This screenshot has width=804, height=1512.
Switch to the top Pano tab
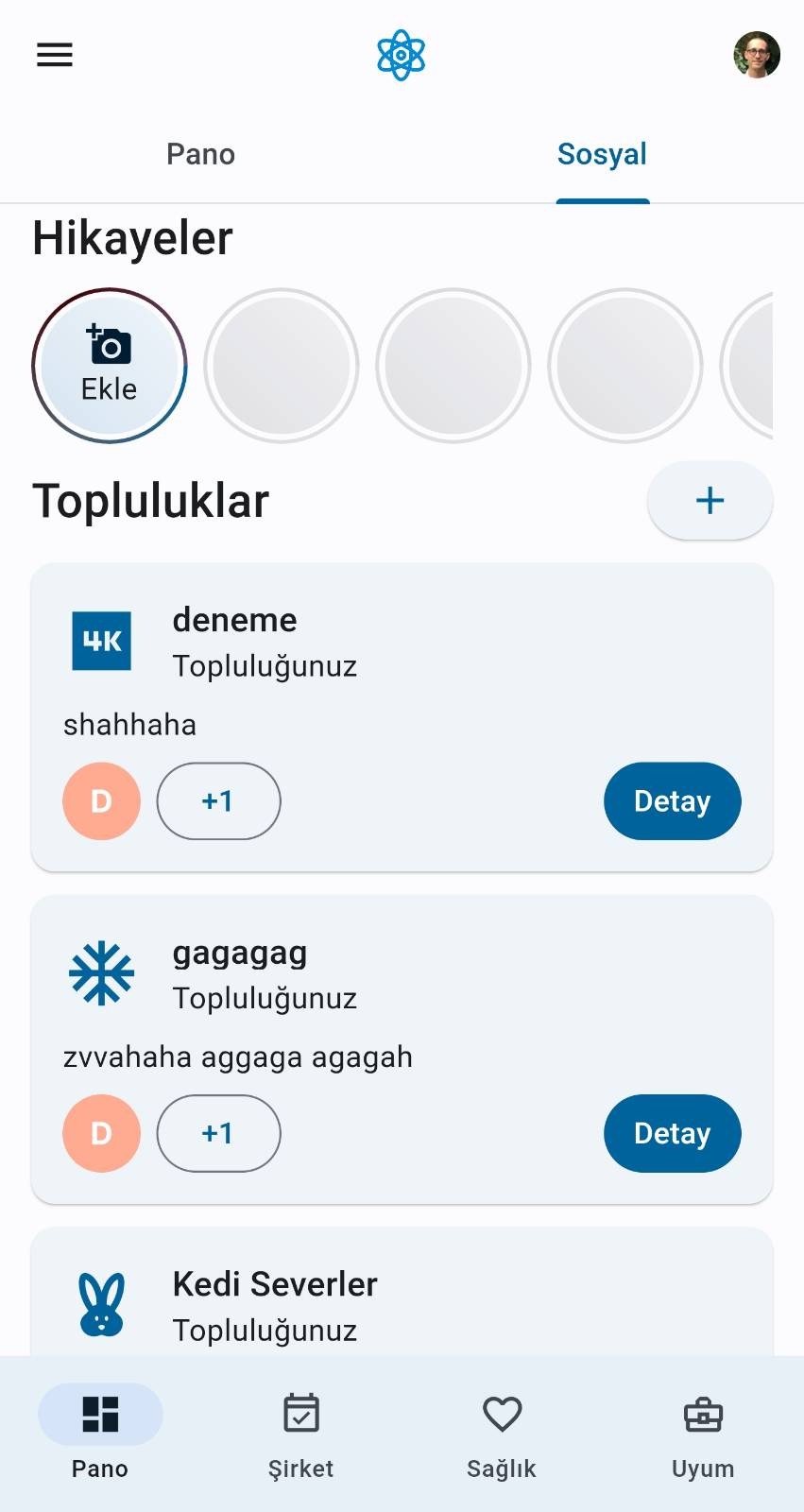click(x=200, y=154)
